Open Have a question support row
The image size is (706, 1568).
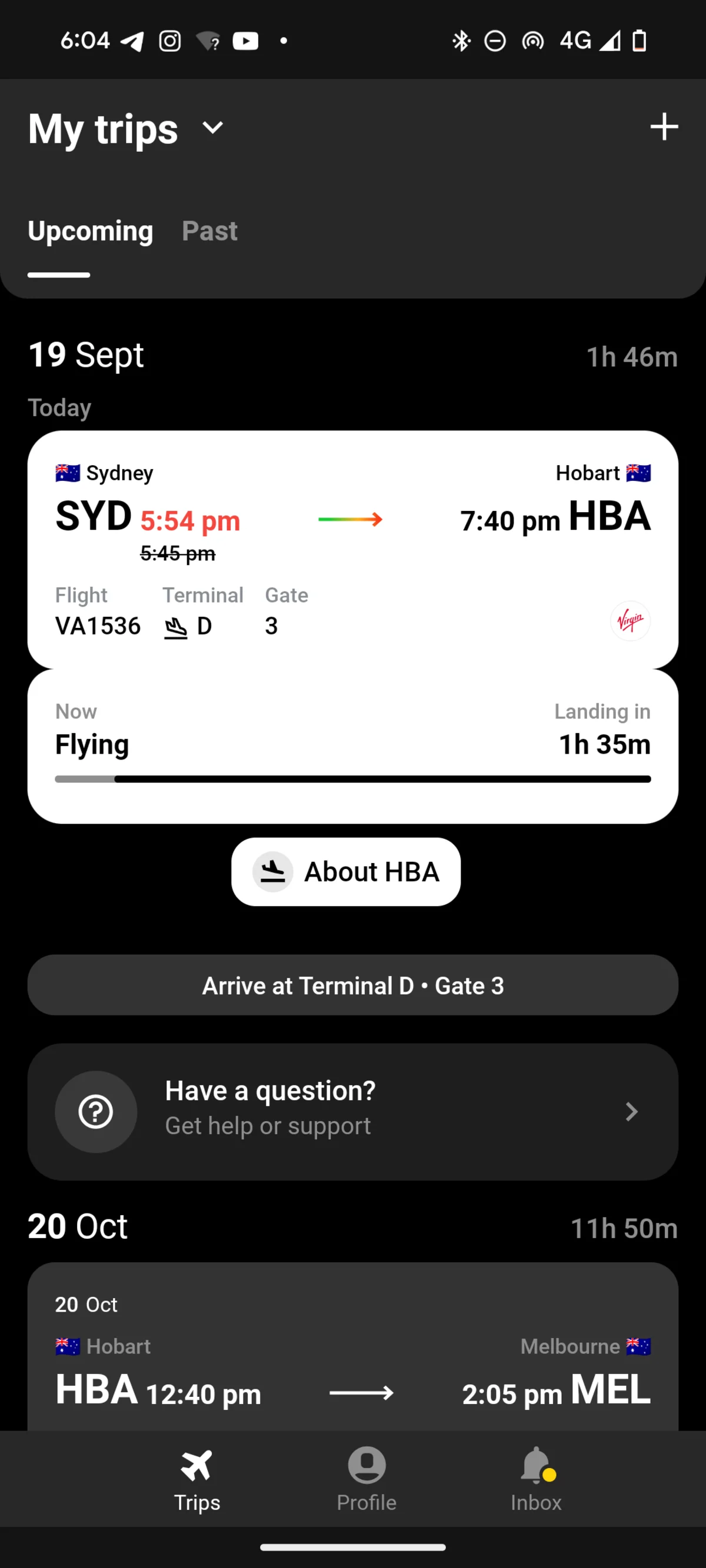pos(352,1112)
